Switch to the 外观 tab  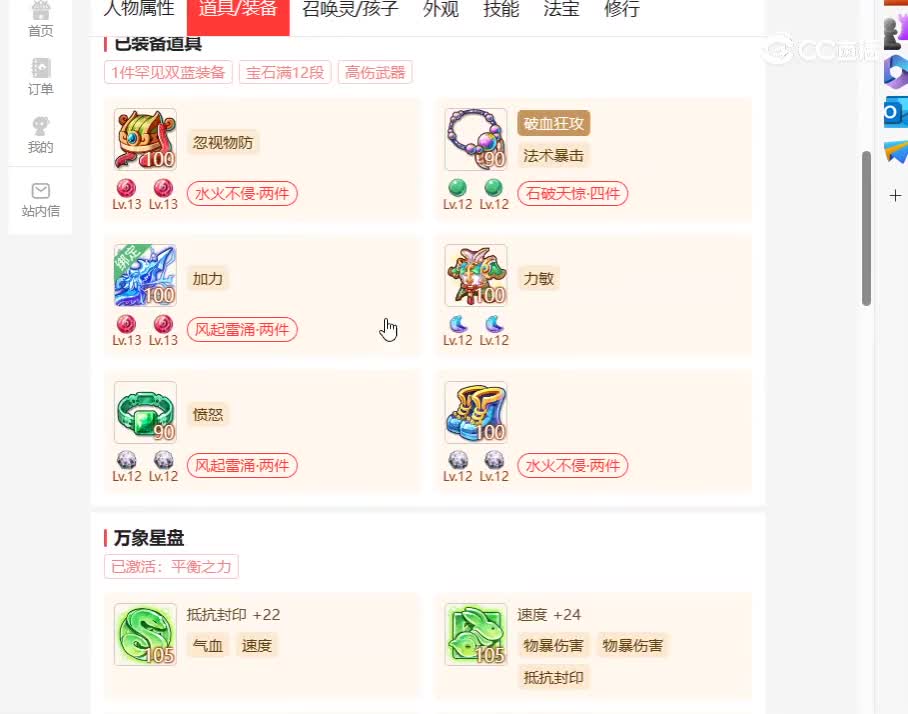click(441, 10)
